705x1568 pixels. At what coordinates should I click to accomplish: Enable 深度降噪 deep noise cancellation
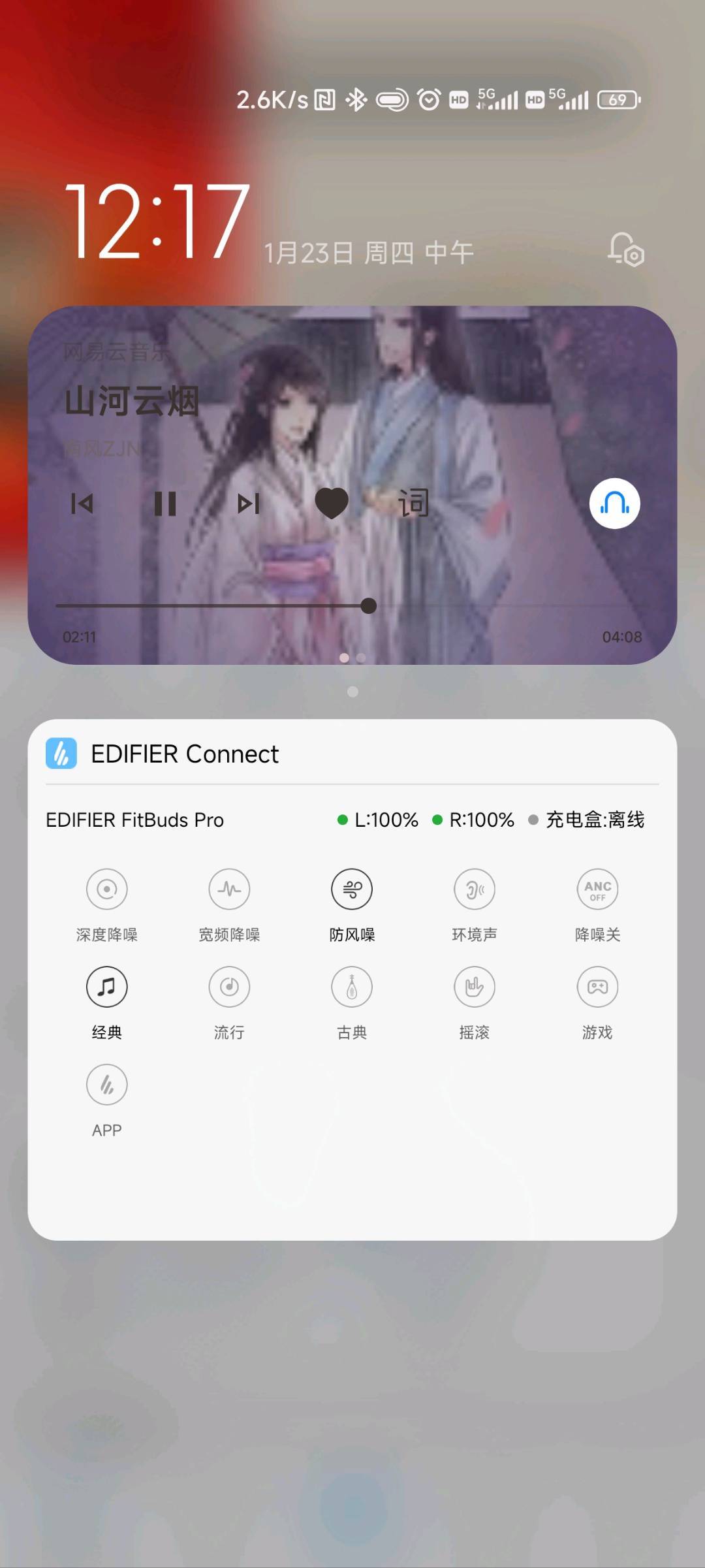point(106,889)
